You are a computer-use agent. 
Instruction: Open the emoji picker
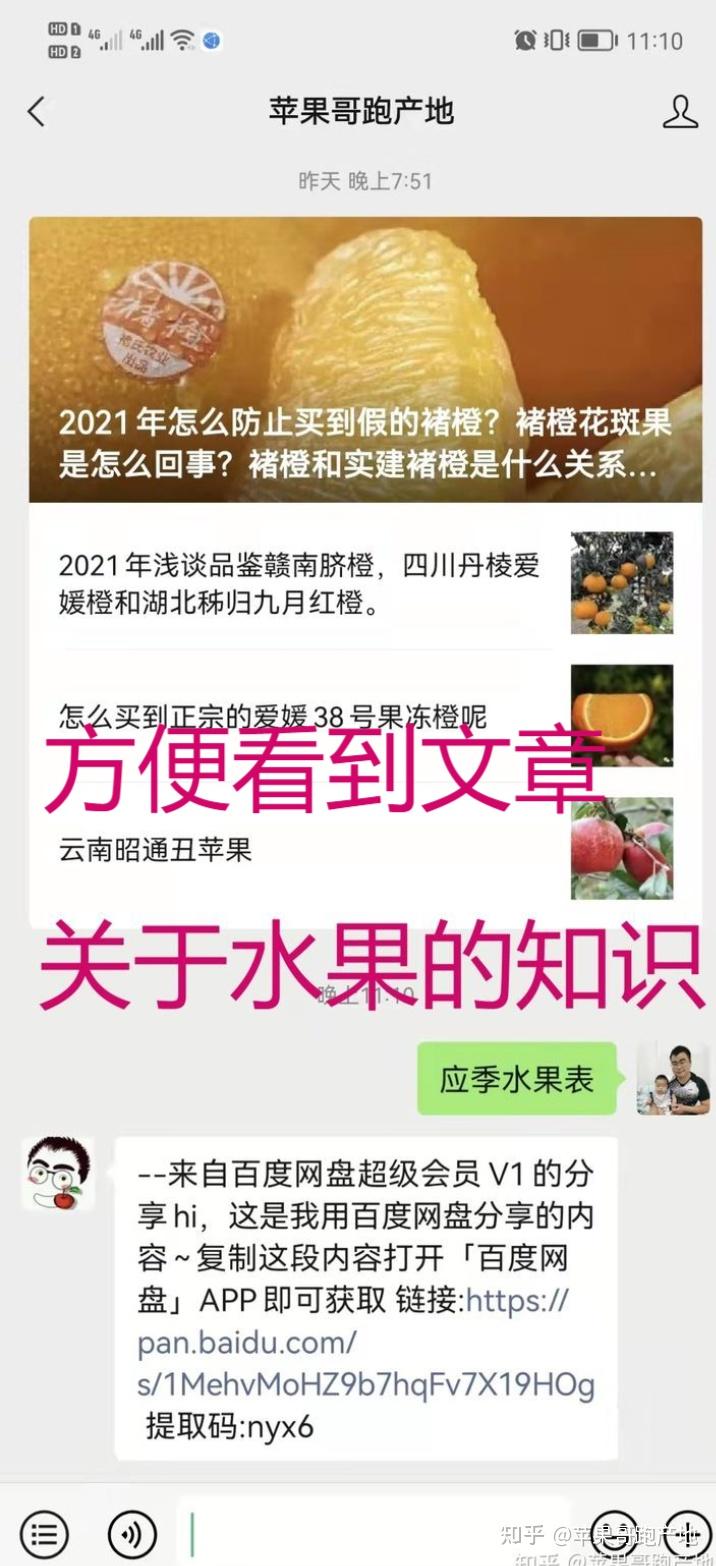click(614, 1534)
